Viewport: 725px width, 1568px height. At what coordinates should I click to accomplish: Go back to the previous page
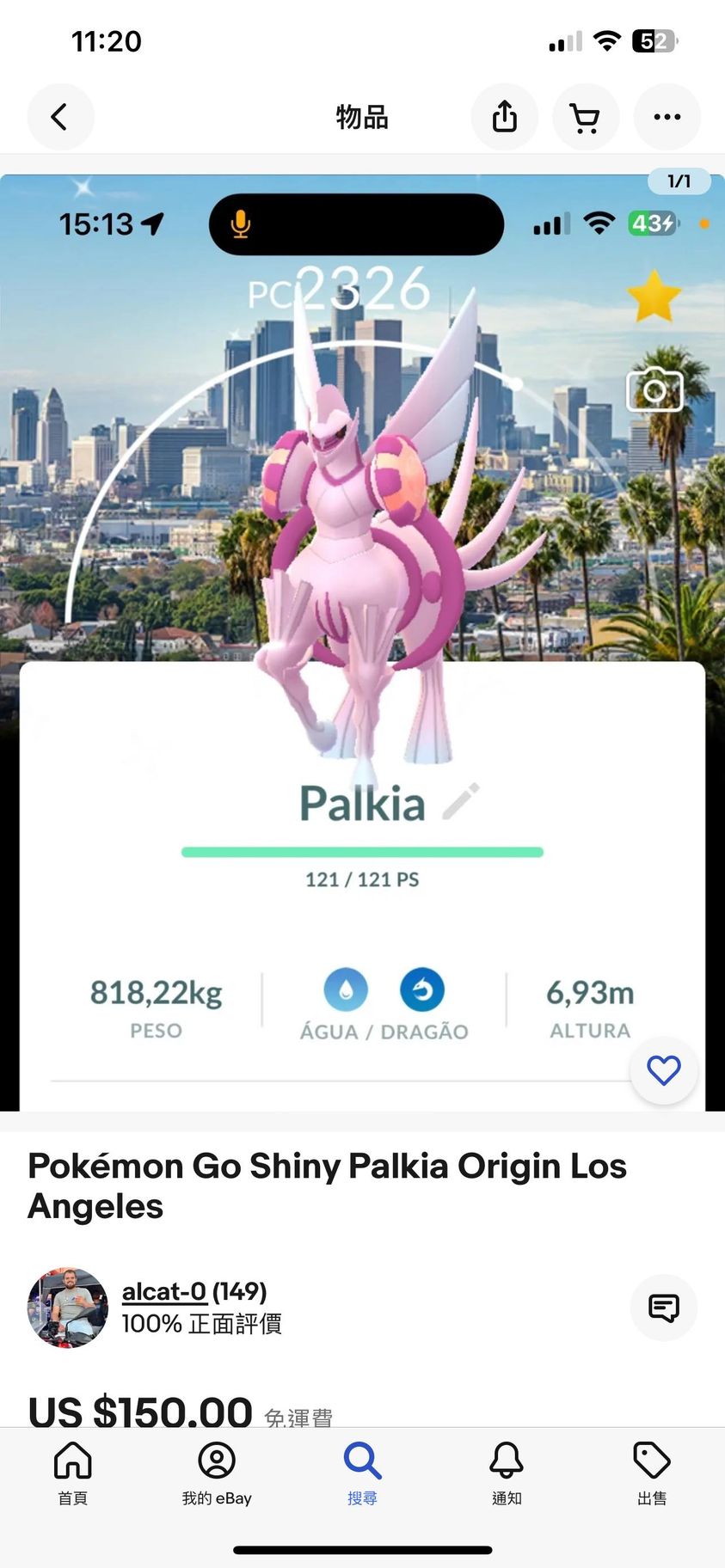click(x=60, y=117)
